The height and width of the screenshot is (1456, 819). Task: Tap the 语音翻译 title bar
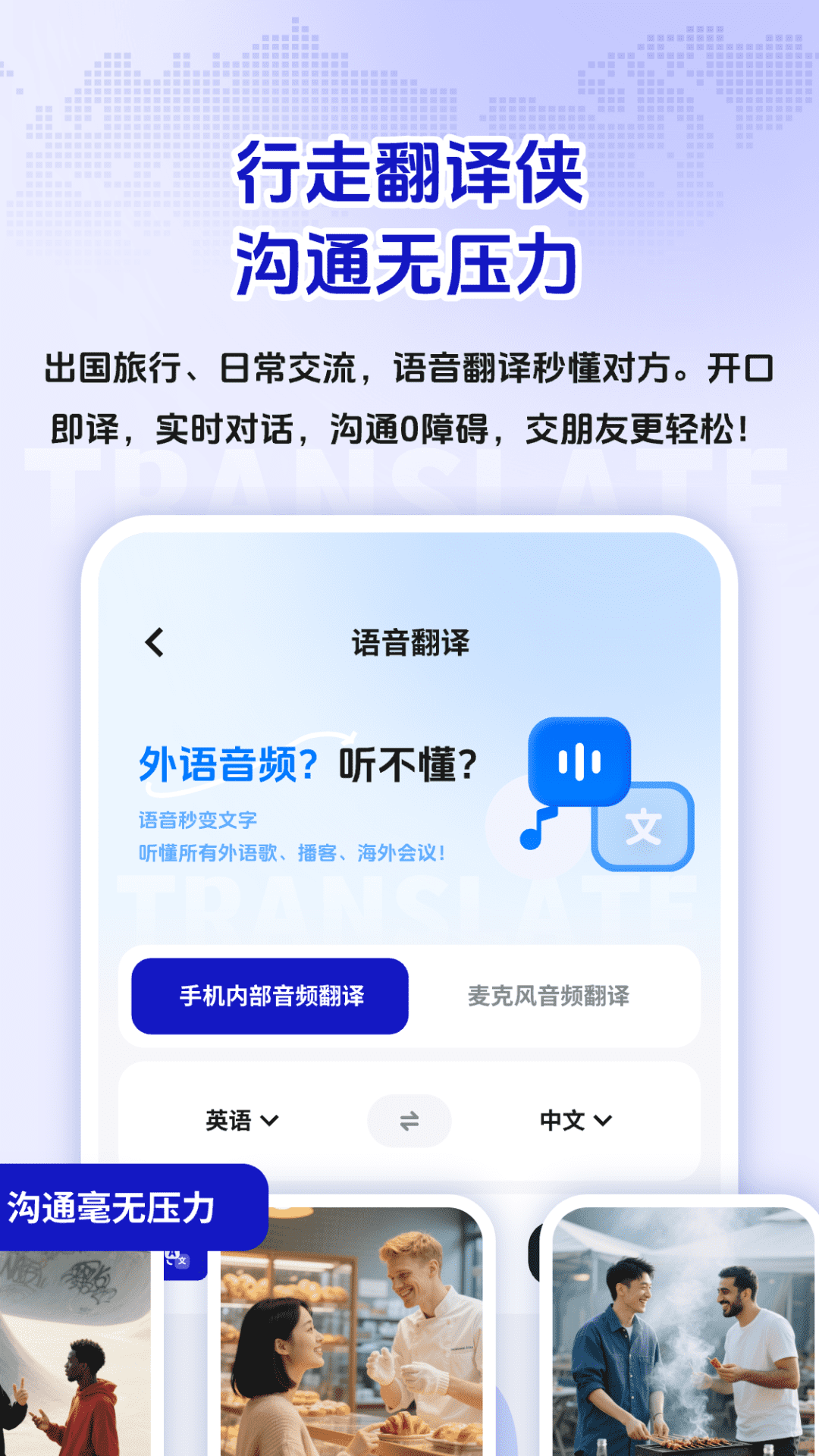413,643
